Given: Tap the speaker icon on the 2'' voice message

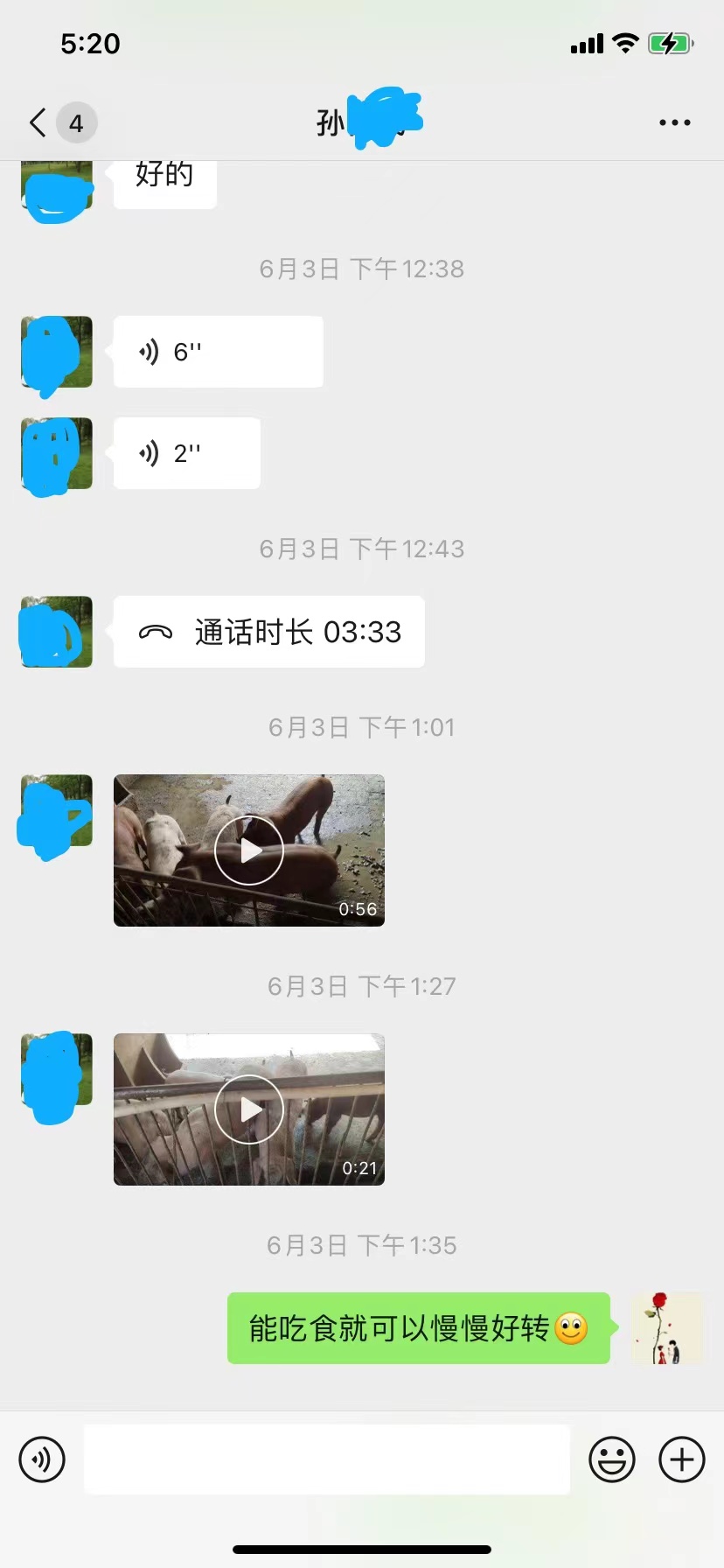Looking at the screenshot, I should tap(150, 453).
